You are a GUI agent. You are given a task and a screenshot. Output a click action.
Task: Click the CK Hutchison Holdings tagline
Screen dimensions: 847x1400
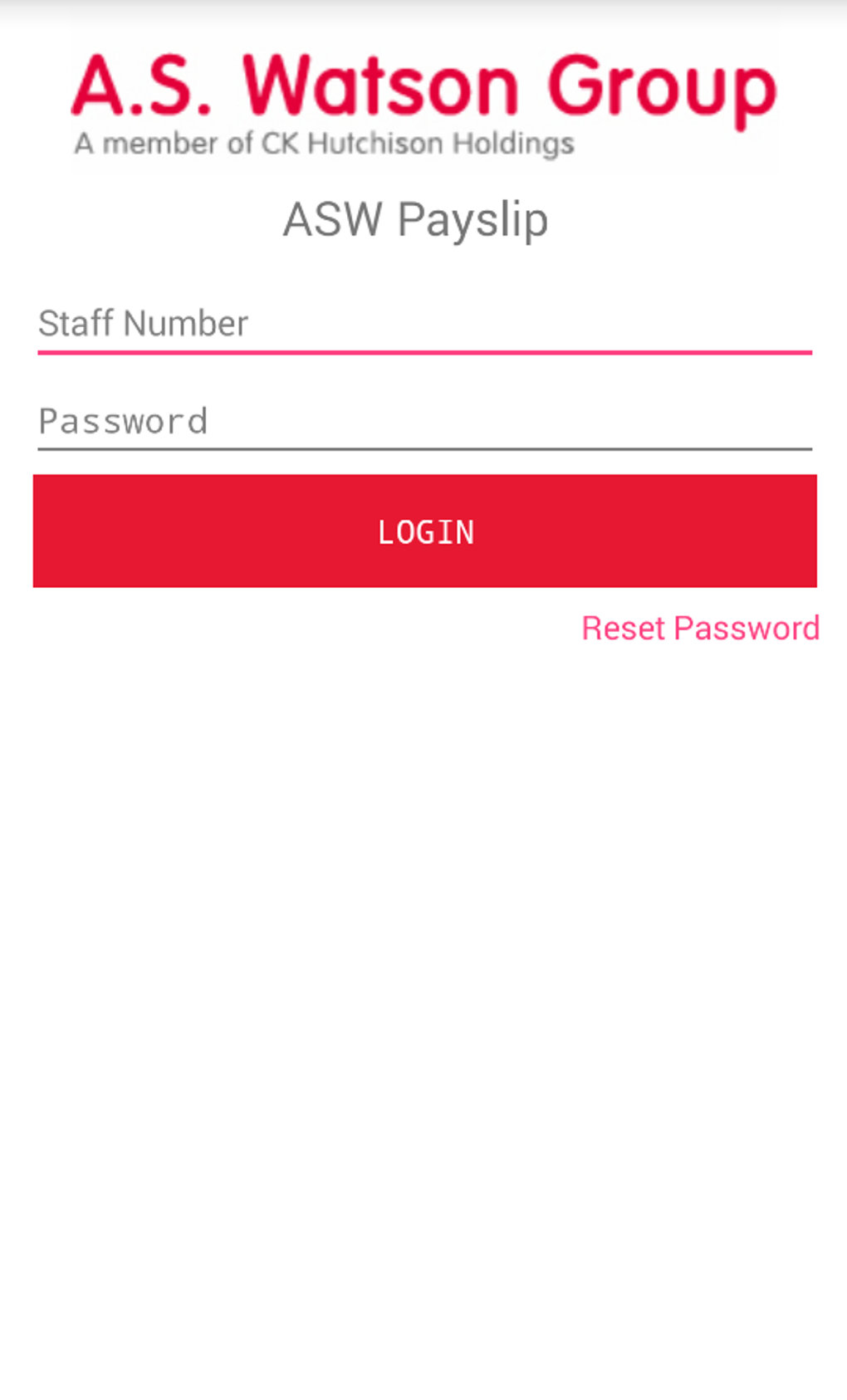323,143
